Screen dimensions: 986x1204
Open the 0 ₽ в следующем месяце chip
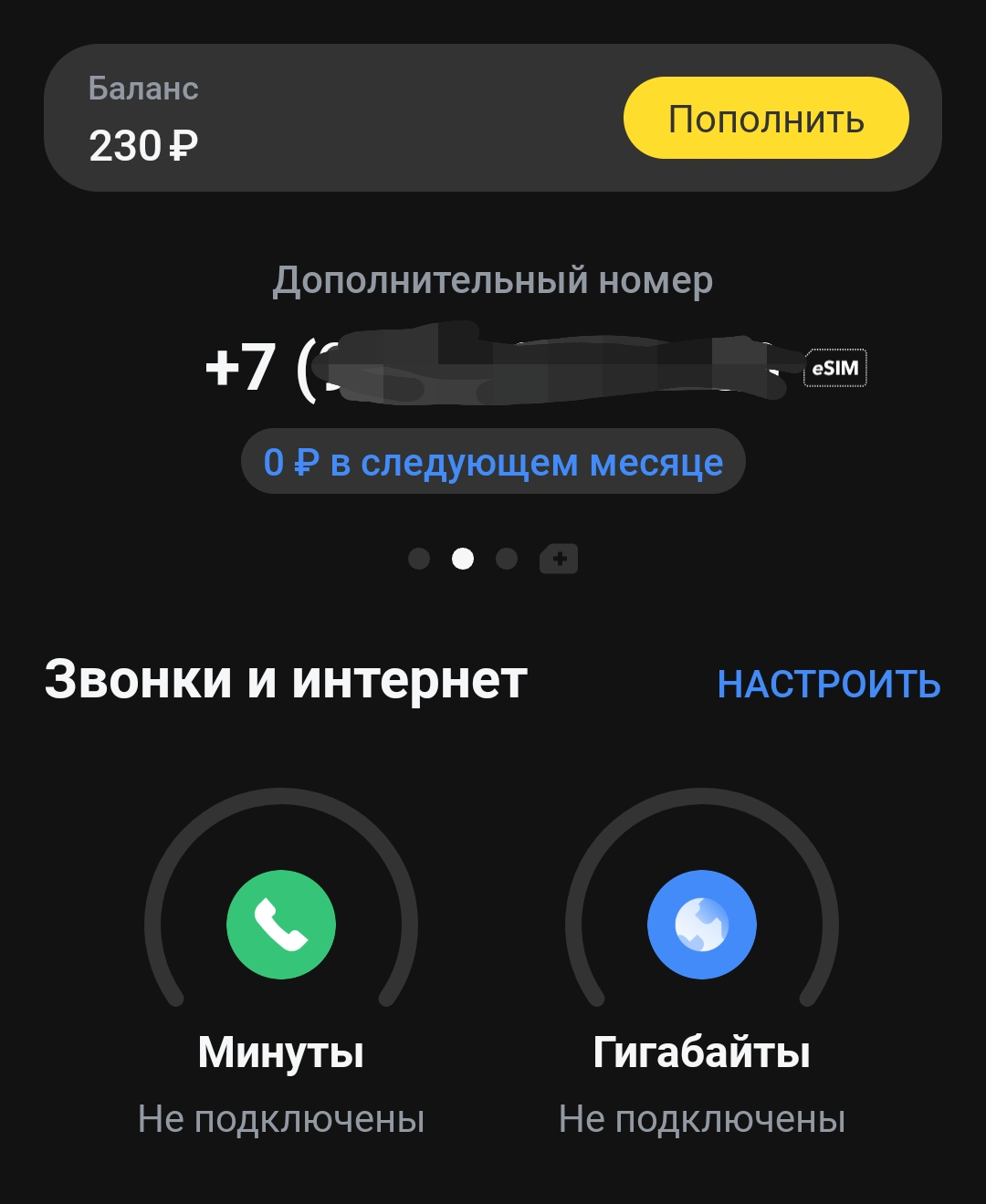[x=493, y=462]
